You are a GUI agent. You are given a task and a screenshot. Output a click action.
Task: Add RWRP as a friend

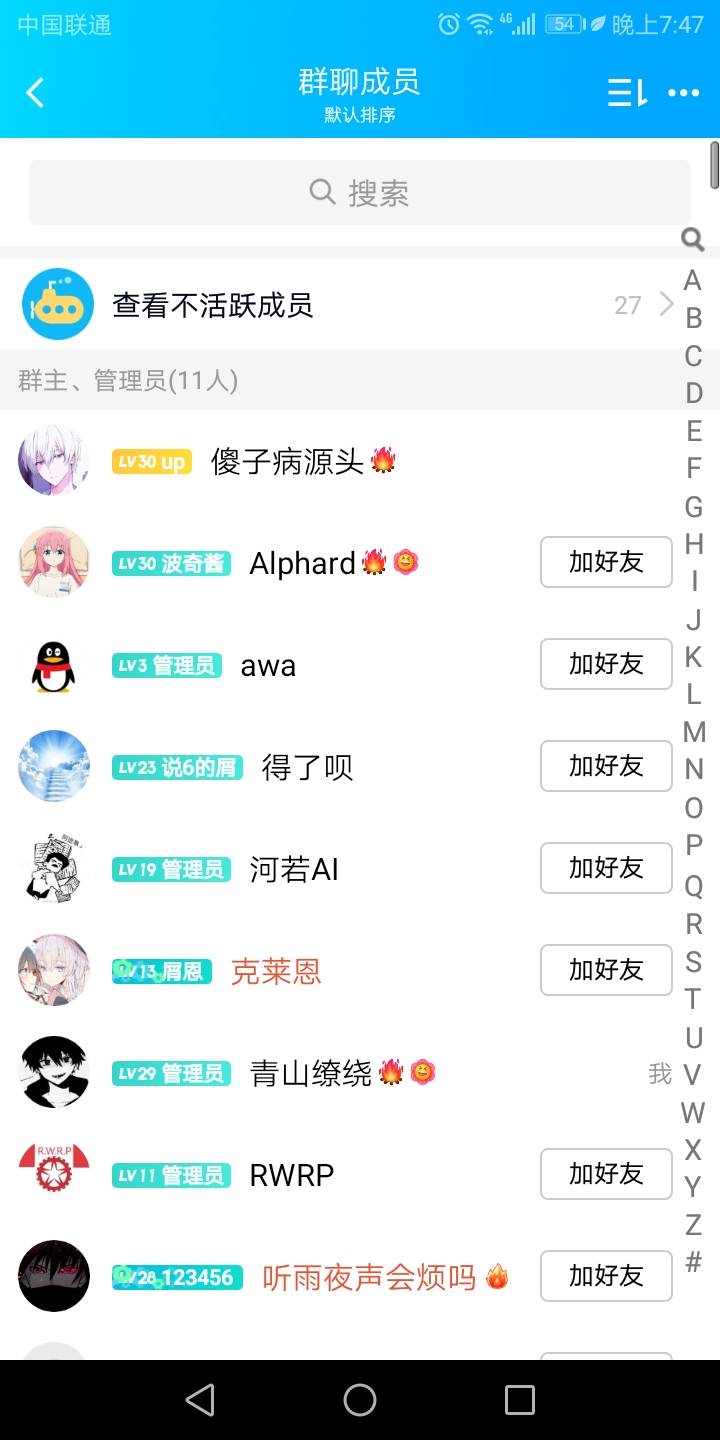click(x=606, y=1174)
